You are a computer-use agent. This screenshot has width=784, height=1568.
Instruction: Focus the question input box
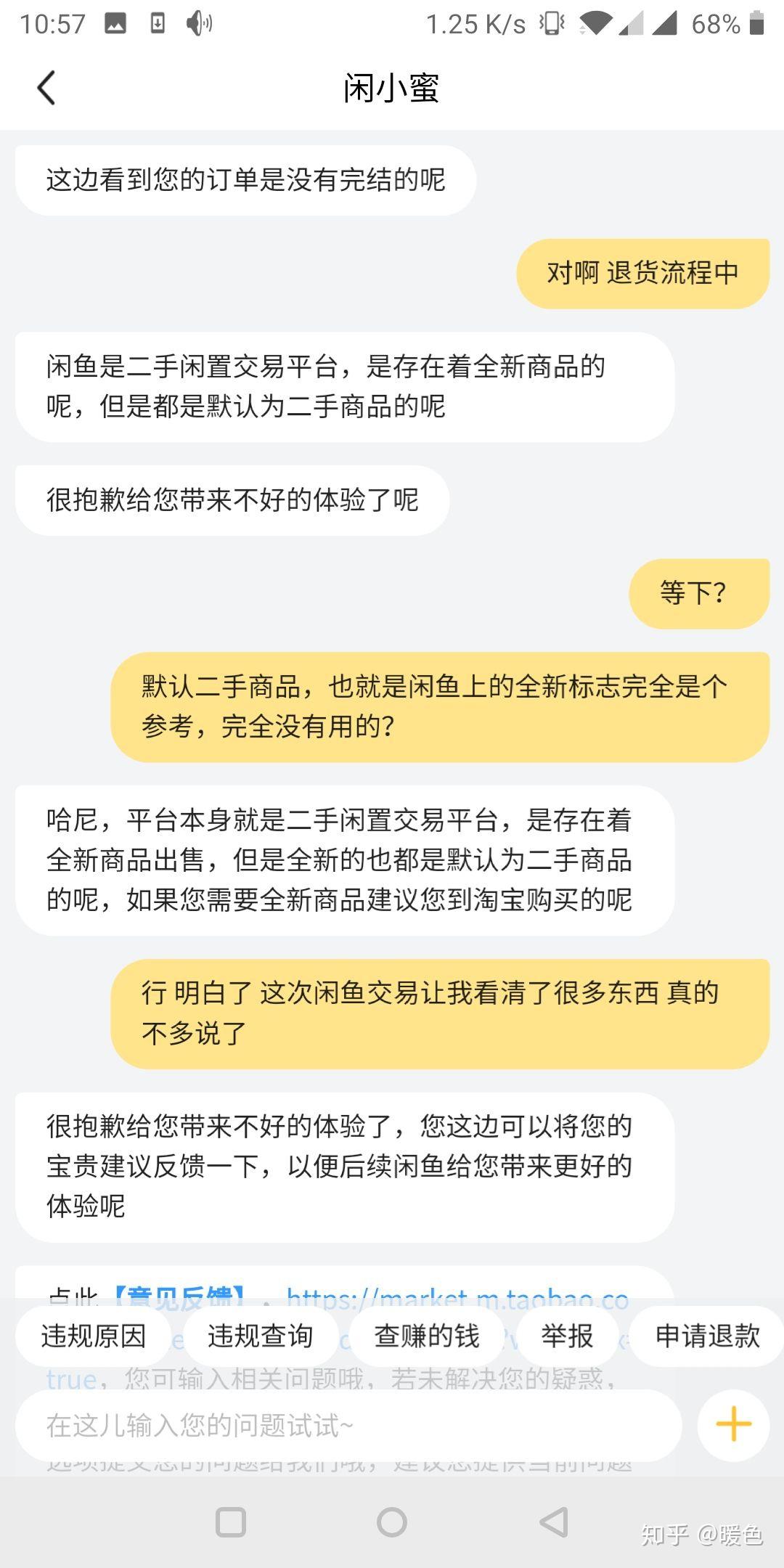click(x=348, y=1426)
